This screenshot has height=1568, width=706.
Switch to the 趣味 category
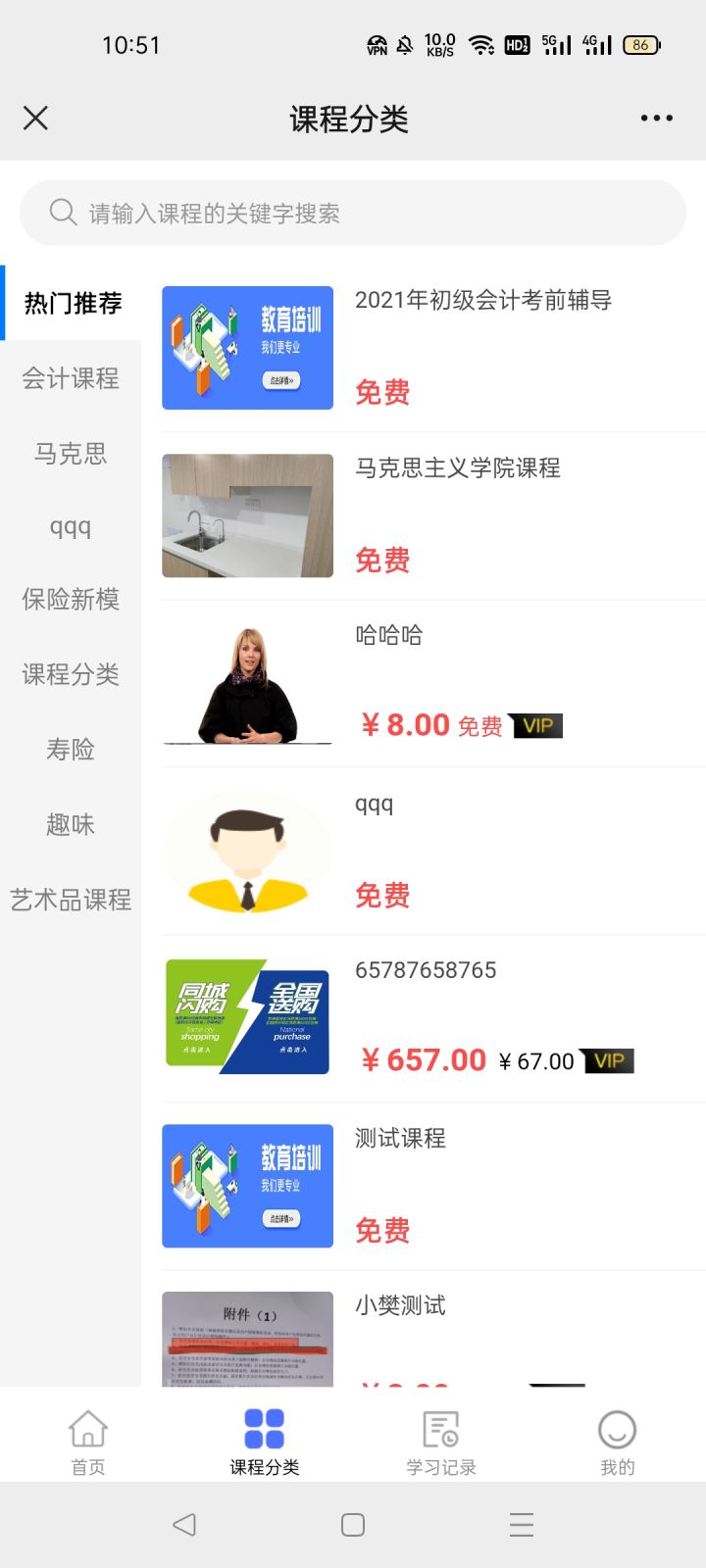click(71, 825)
